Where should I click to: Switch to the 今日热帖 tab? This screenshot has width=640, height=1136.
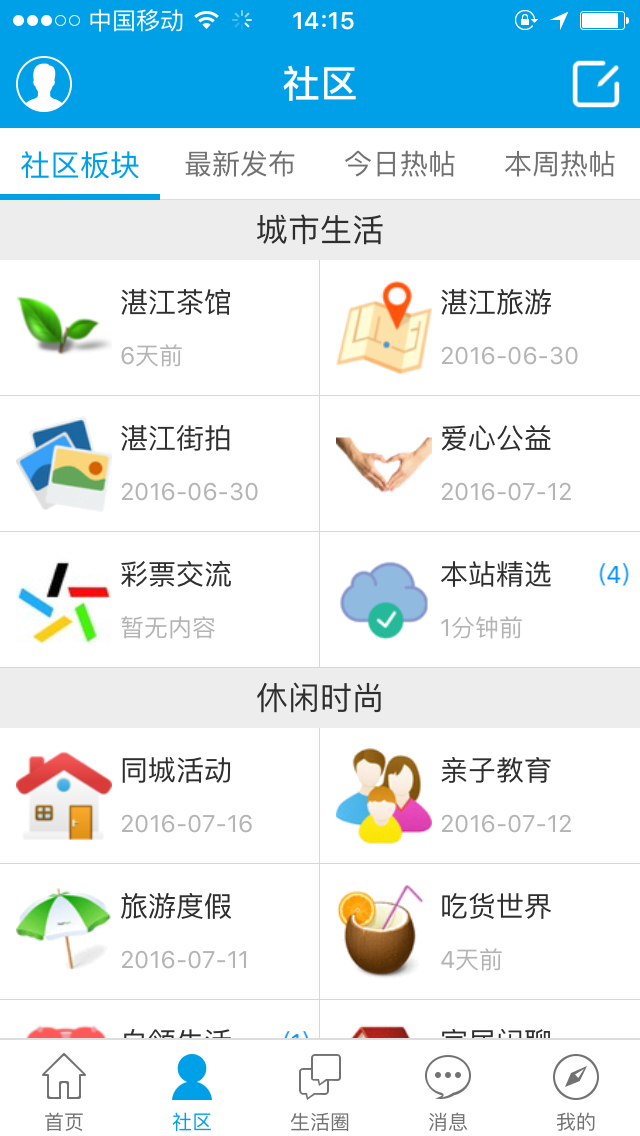click(400, 164)
